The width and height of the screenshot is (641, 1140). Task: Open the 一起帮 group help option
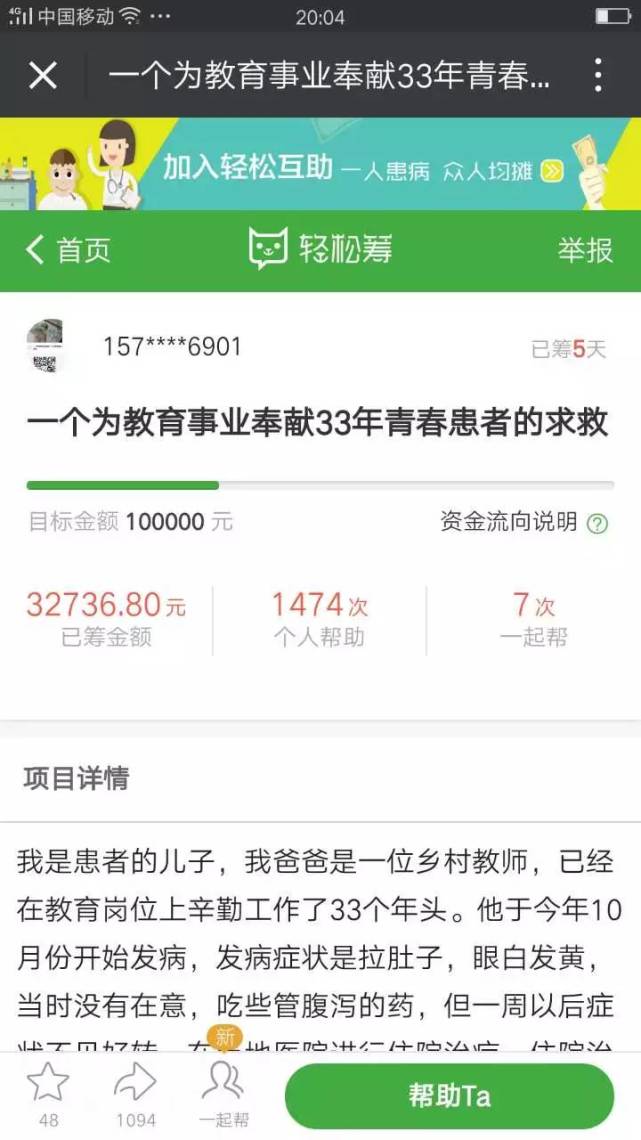tap(224, 1093)
